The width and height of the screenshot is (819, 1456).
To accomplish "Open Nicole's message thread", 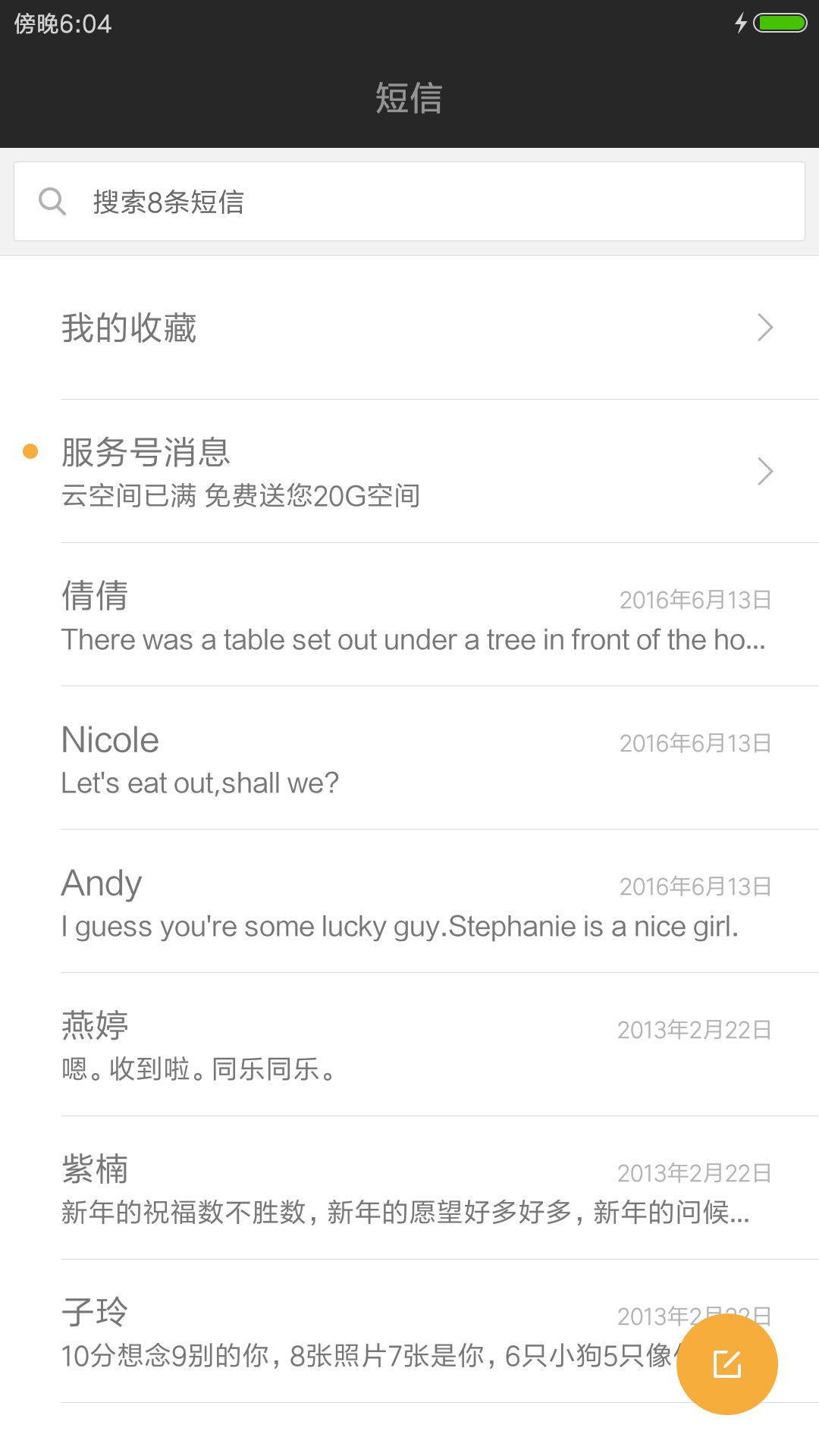I will (409, 758).
